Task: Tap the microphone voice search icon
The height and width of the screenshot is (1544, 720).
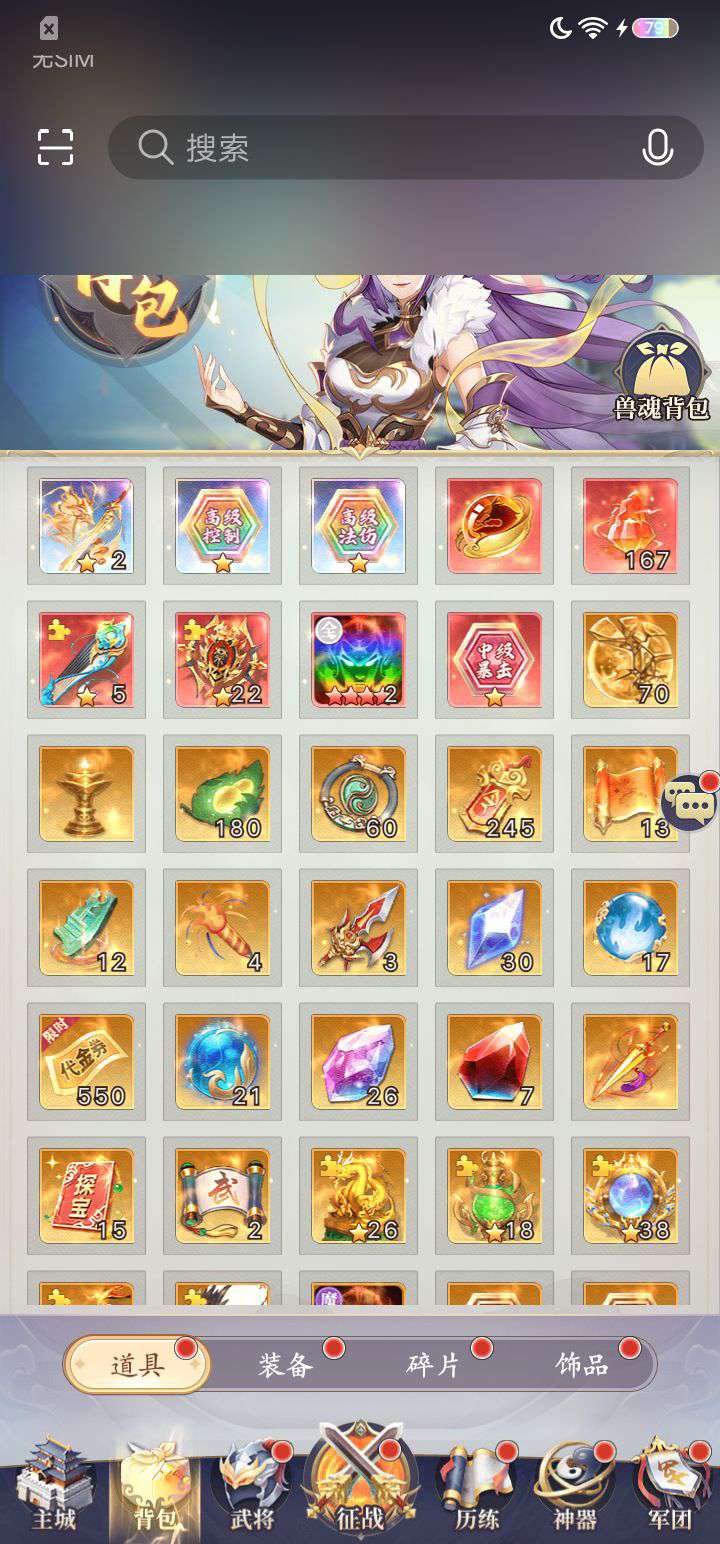Action: pyautogui.click(x=657, y=148)
